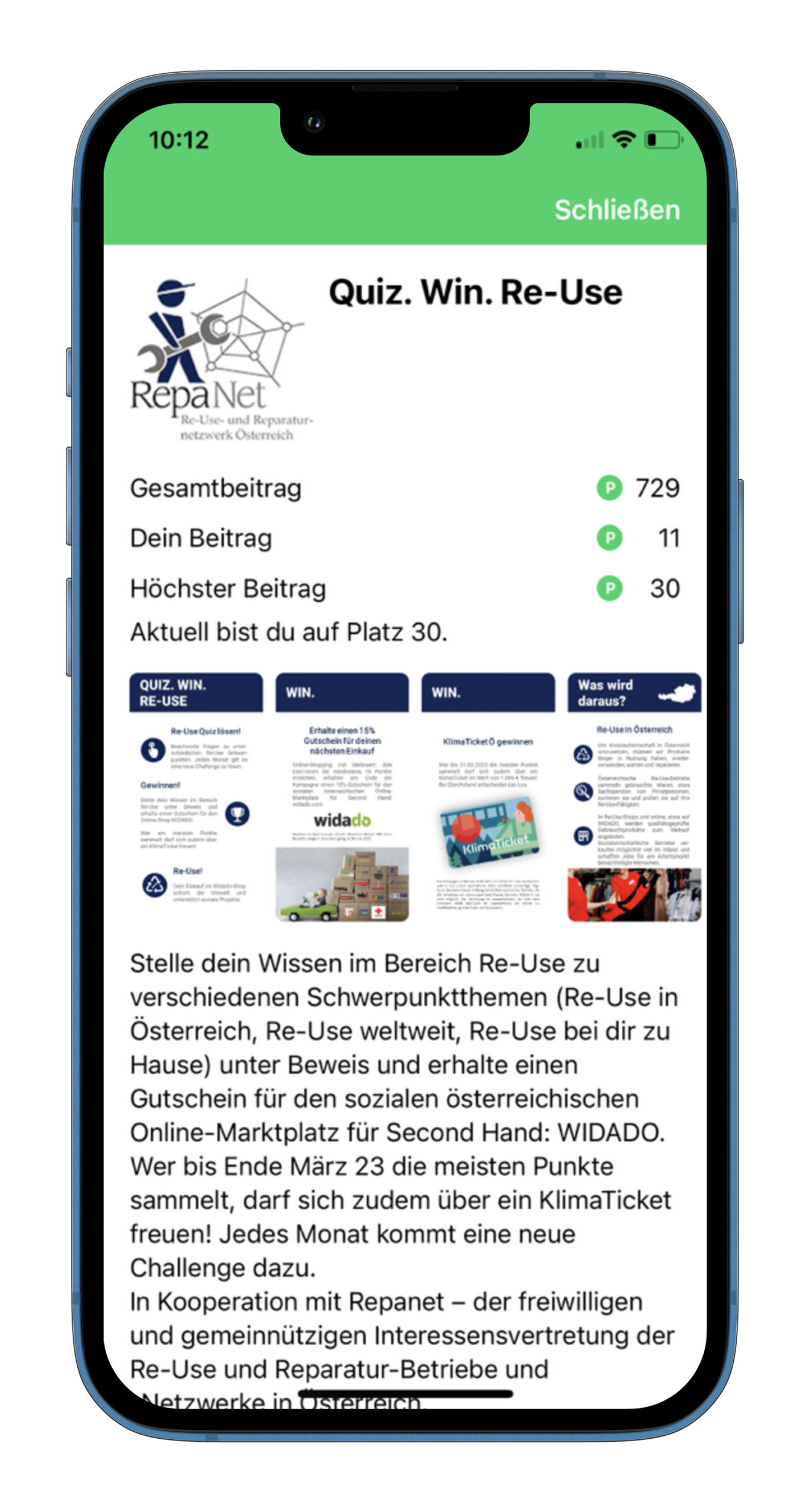Open the widado 15% Gutschein image
Image resolution: width=810 pixels, height=1512 pixels.
coord(341,796)
